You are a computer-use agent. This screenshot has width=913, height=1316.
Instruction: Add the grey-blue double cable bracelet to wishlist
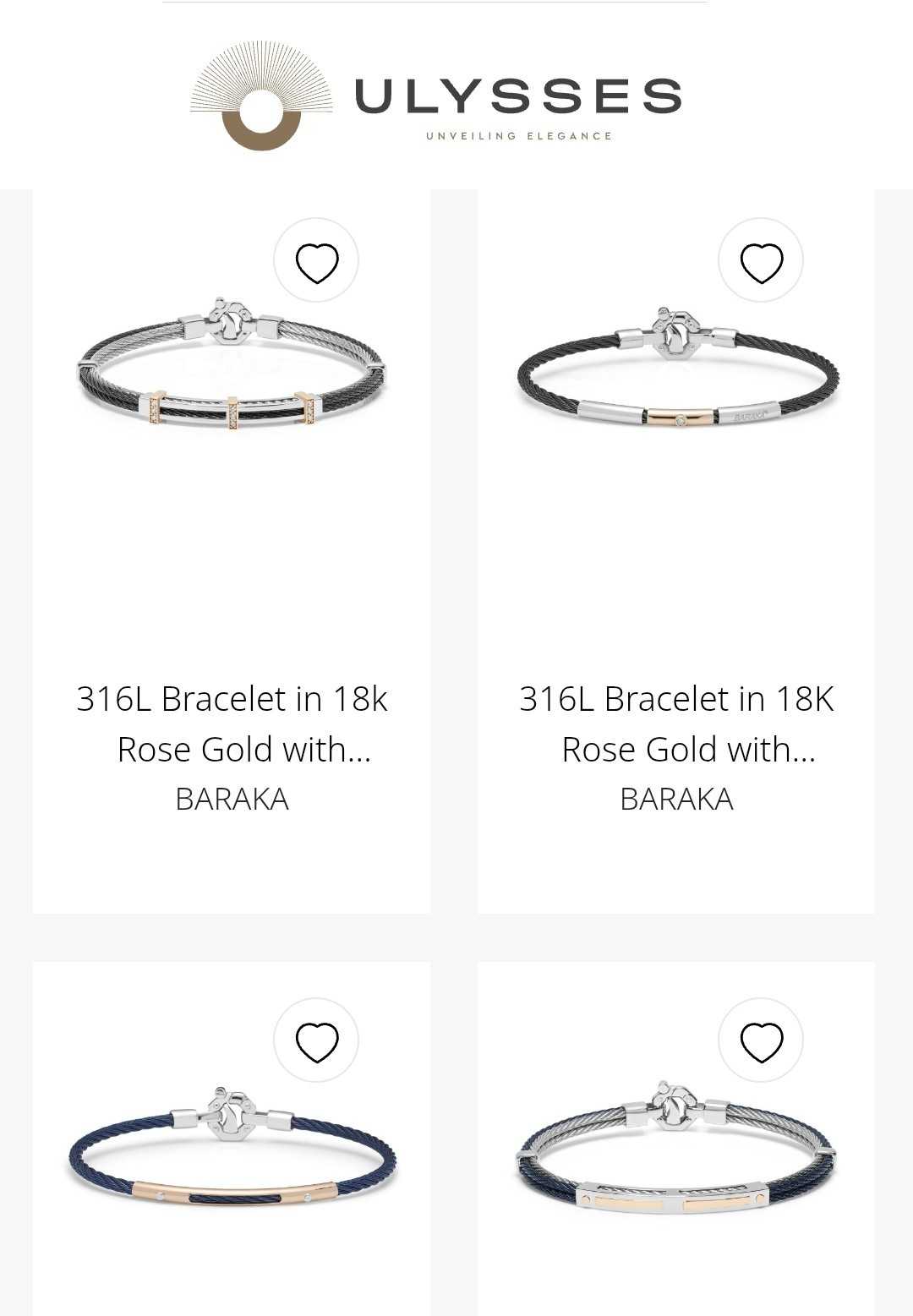[761, 1040]
